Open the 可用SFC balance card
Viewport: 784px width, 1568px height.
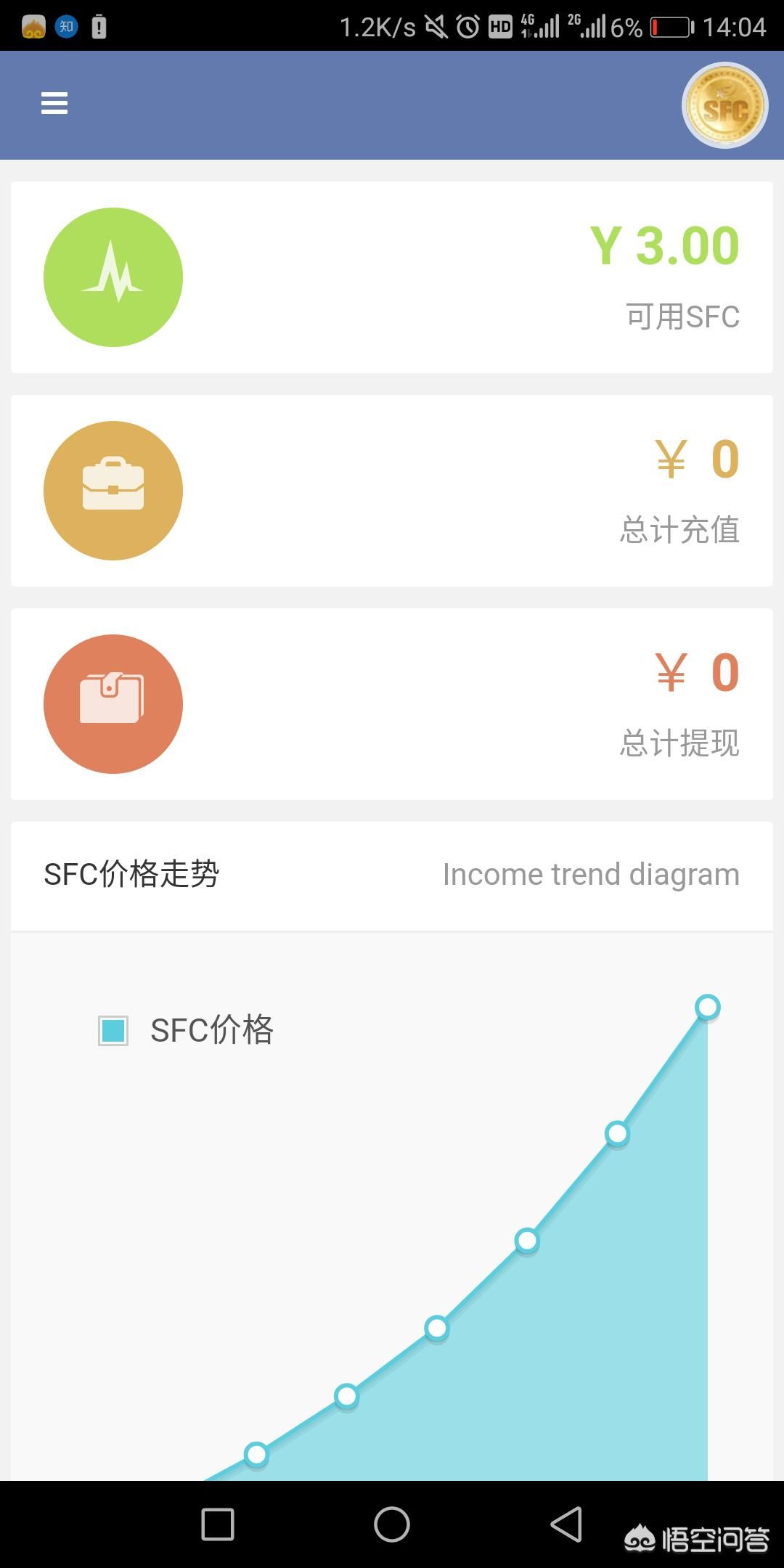(392, 277)
